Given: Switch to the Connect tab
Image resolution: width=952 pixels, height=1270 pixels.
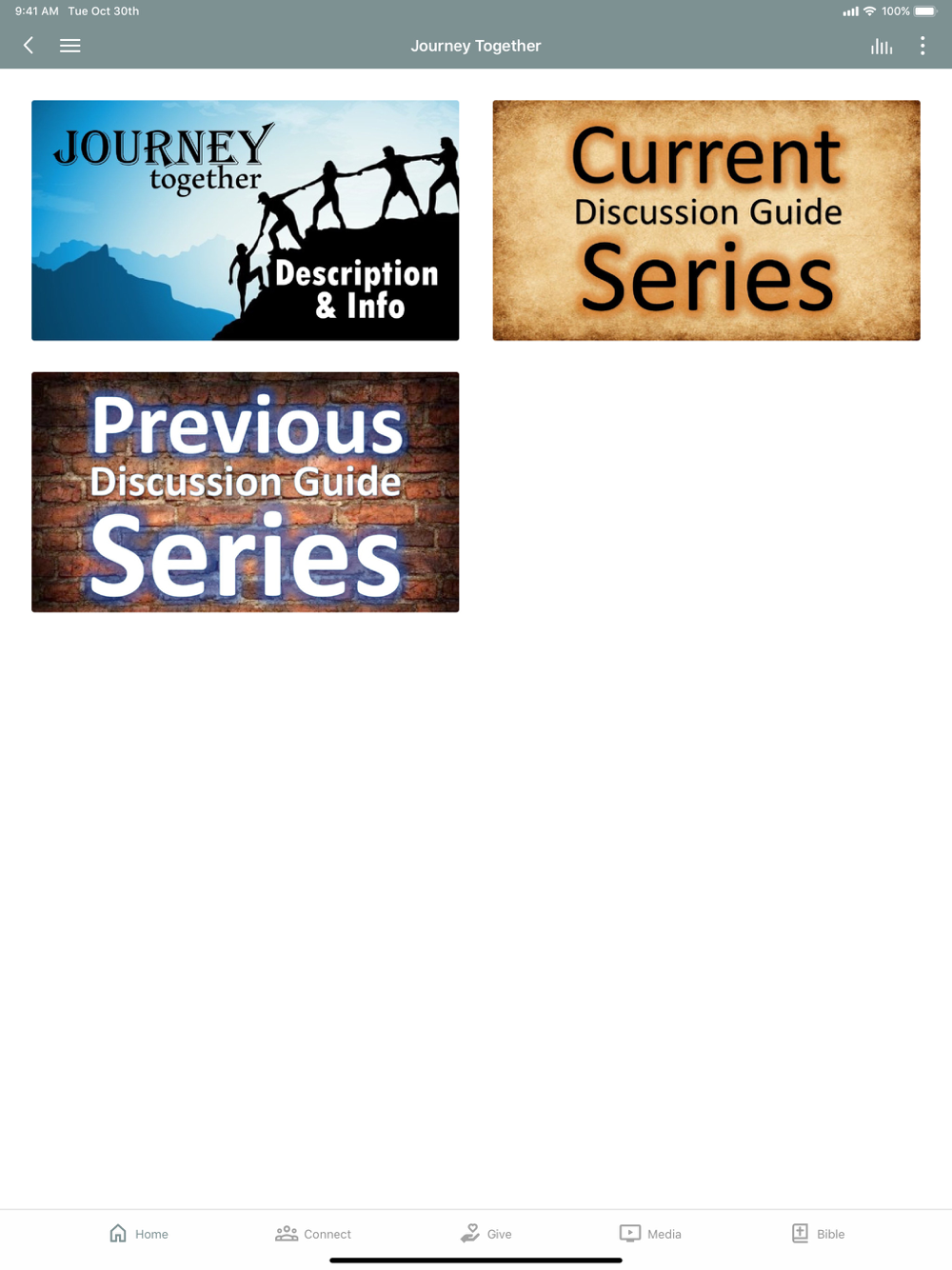Looking at the screenshot, I should click(313, 1233).
